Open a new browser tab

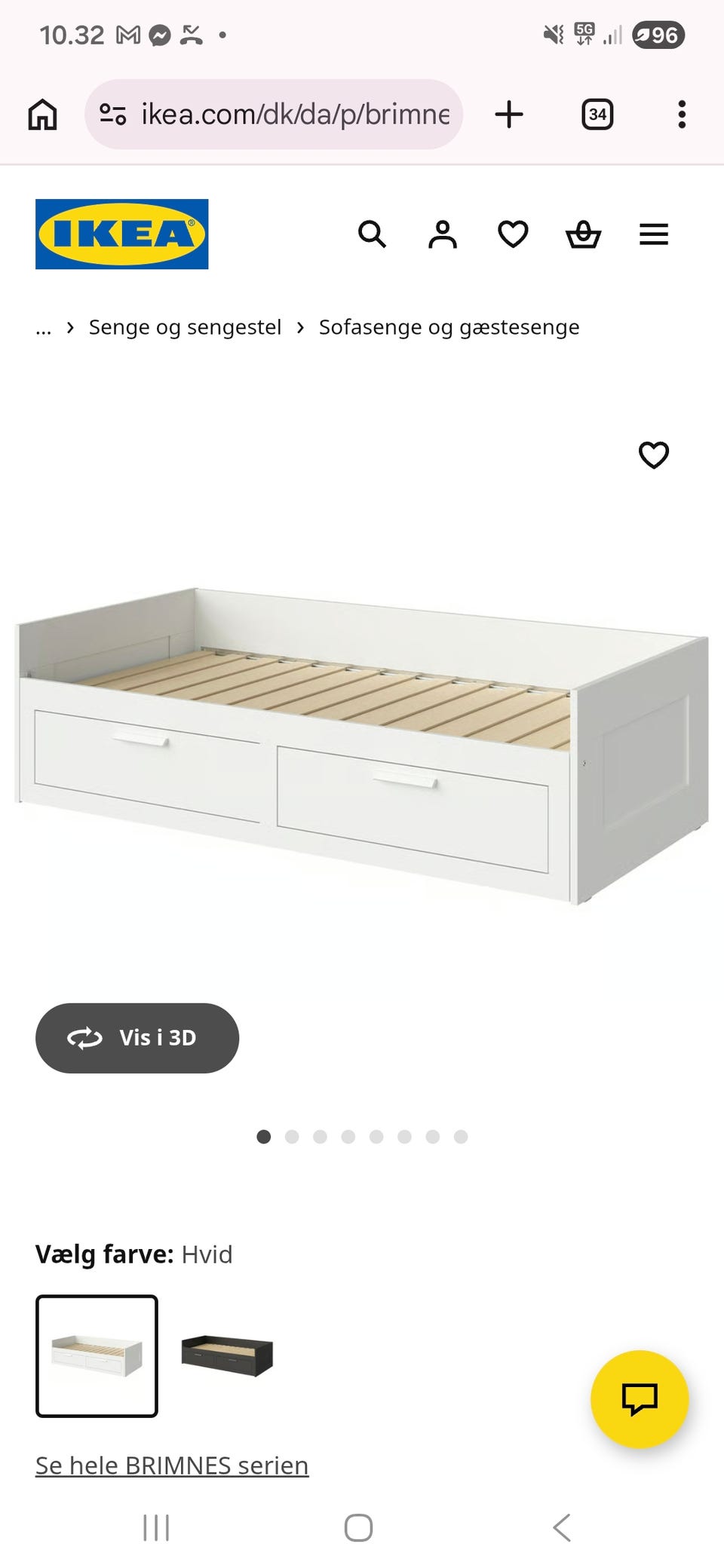coord(509,115)
